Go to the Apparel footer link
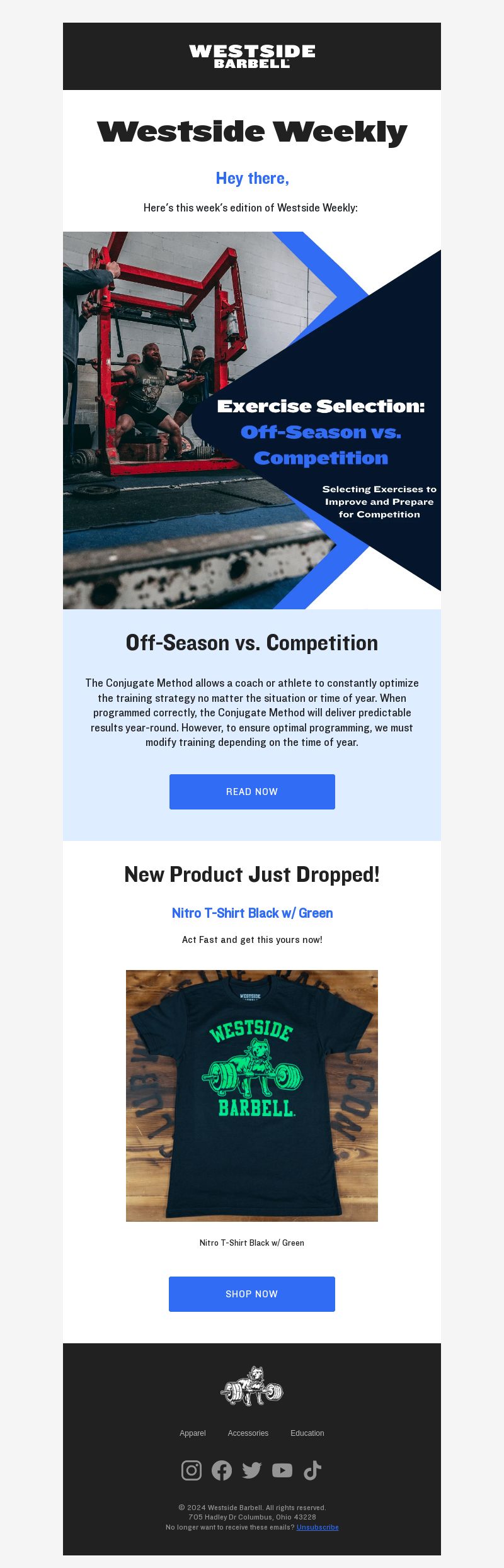Image resolution: width=504 pixels, height=1568 pixels. click(193, 1433)
